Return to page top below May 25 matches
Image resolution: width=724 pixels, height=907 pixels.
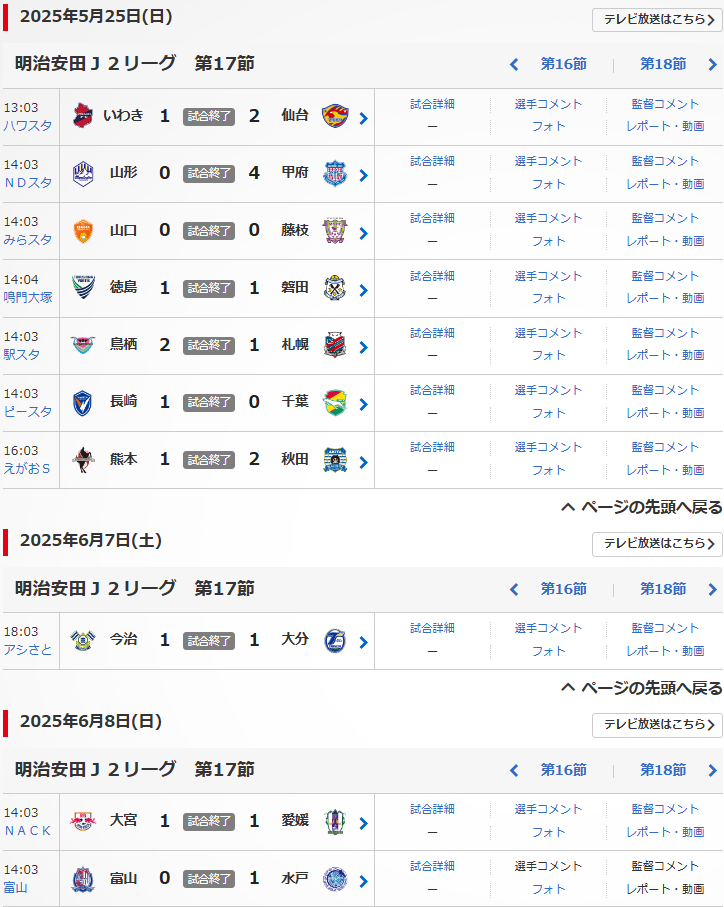641,507
